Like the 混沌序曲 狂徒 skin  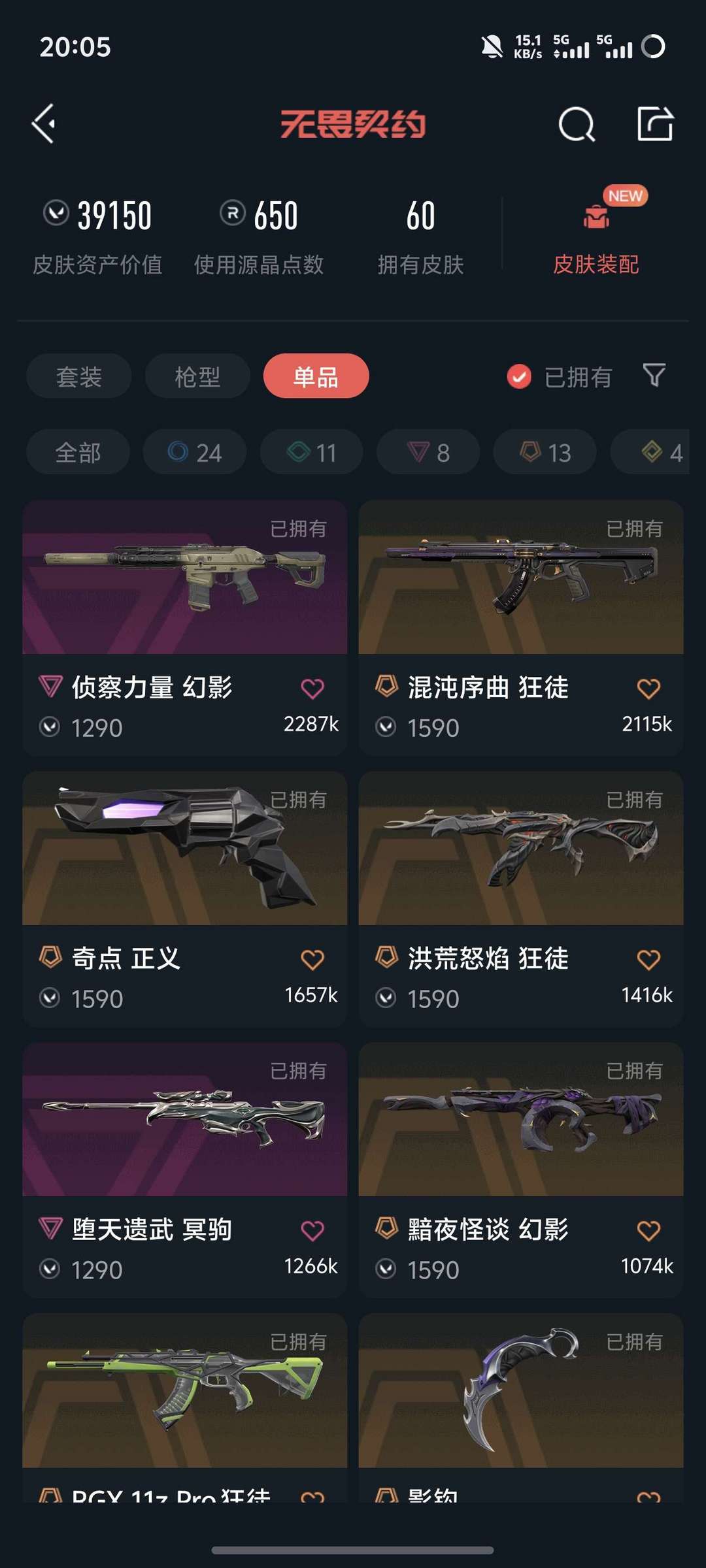(x=648, y=688)
